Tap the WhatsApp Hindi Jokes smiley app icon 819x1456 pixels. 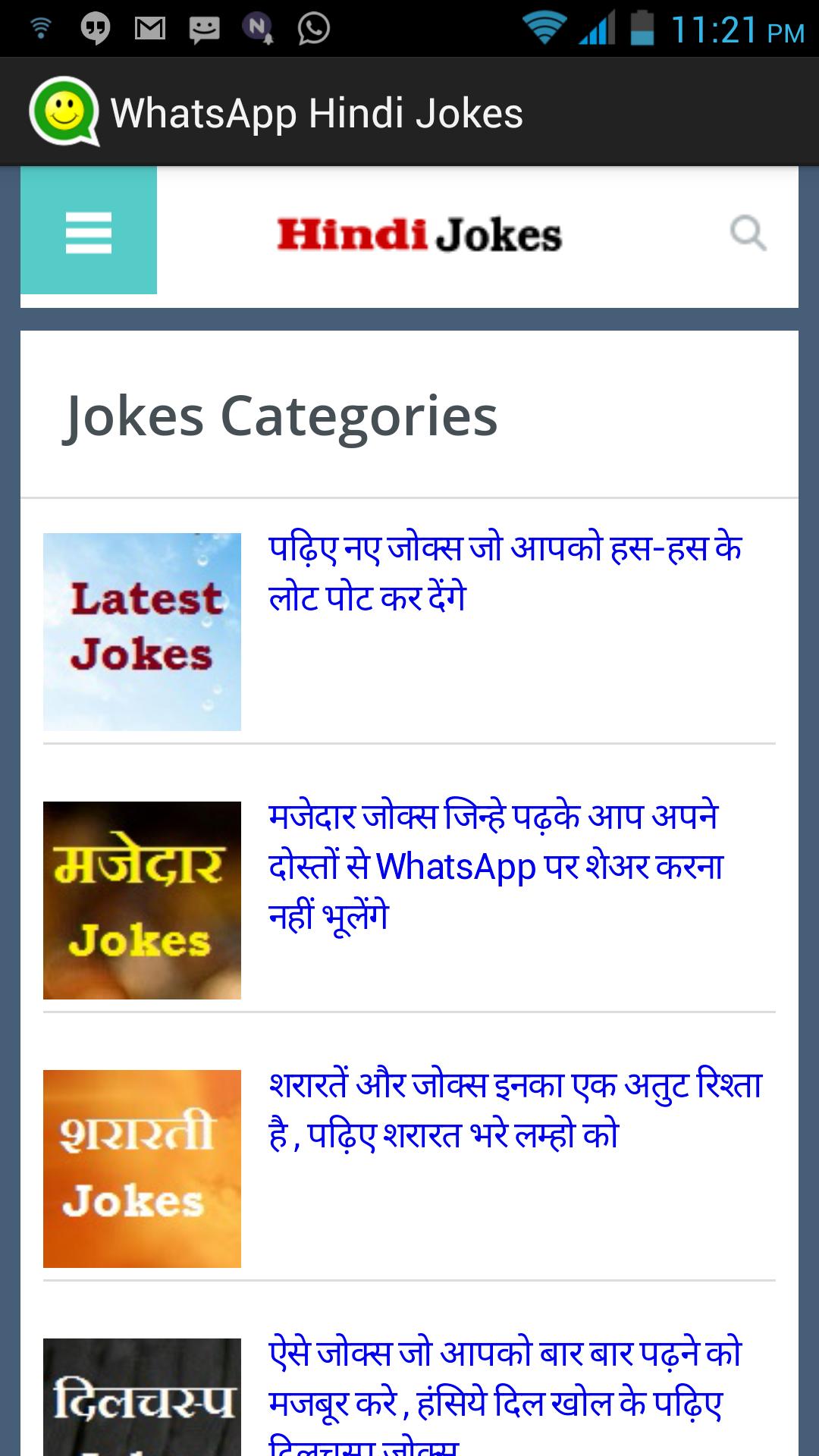click(x=64, y=112)
